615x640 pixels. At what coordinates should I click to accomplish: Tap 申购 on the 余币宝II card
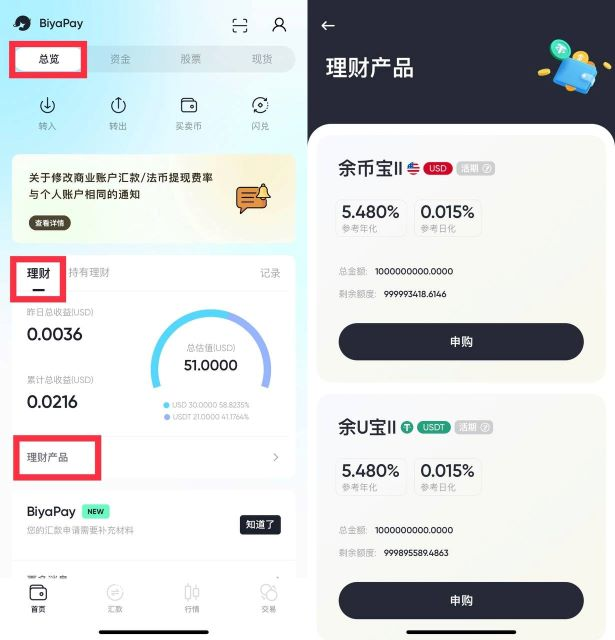(x=460, y=342)
